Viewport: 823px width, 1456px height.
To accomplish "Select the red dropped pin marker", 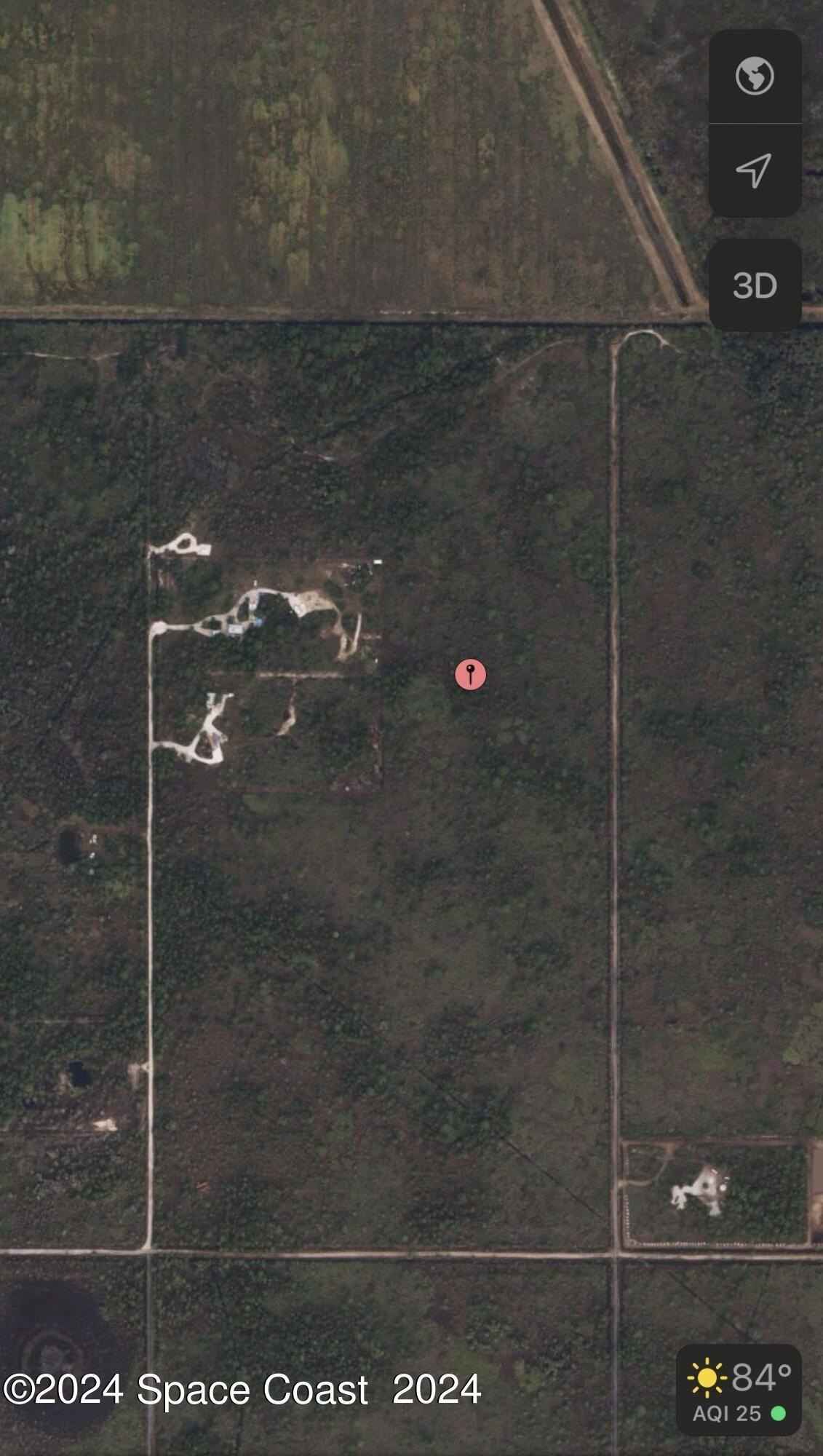I will [471, 674].
